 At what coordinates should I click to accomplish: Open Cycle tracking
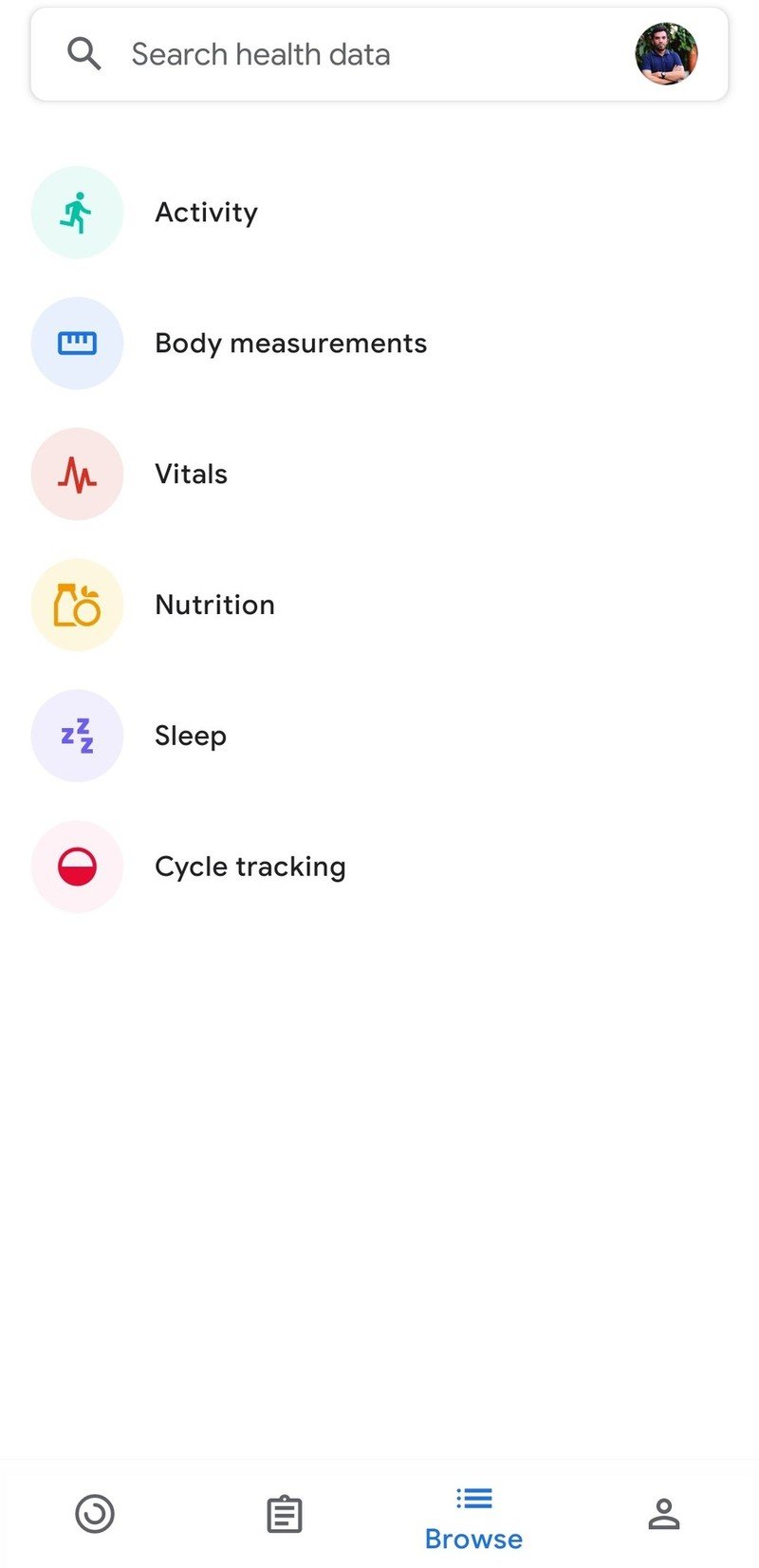click(250, 868)
